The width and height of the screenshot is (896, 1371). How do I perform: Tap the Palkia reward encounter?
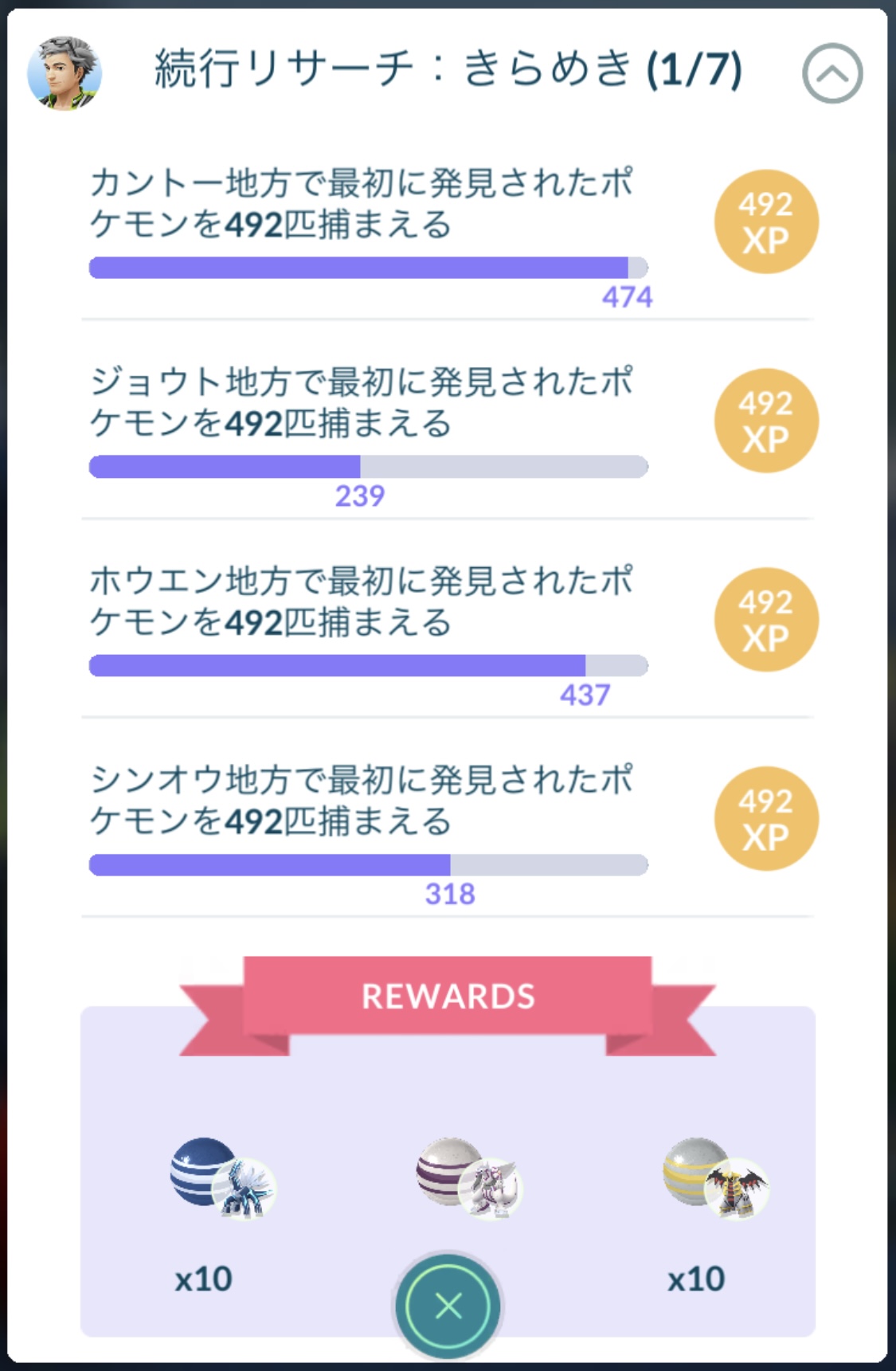470,1177
